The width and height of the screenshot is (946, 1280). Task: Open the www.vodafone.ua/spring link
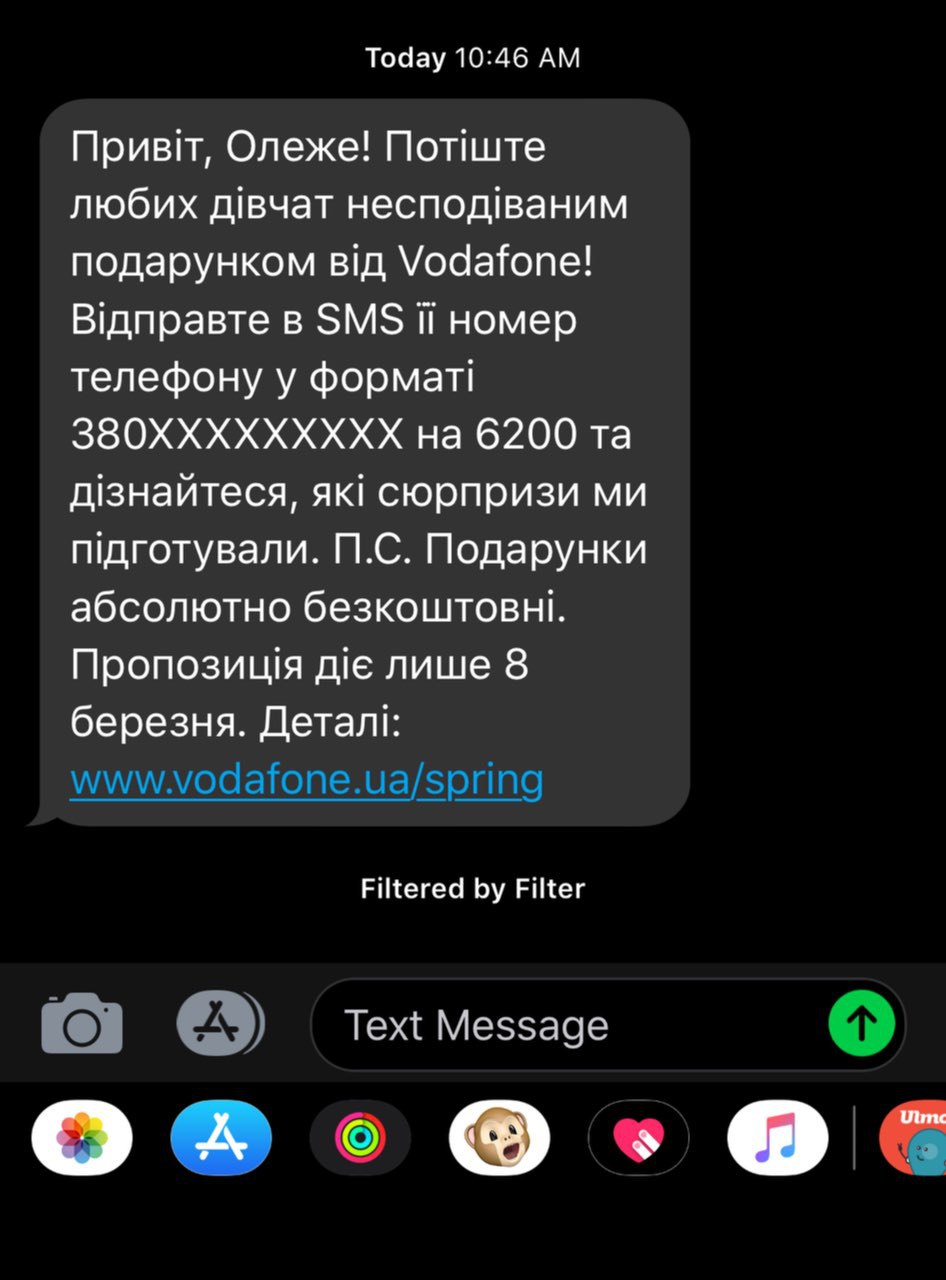tap(306, 779)
